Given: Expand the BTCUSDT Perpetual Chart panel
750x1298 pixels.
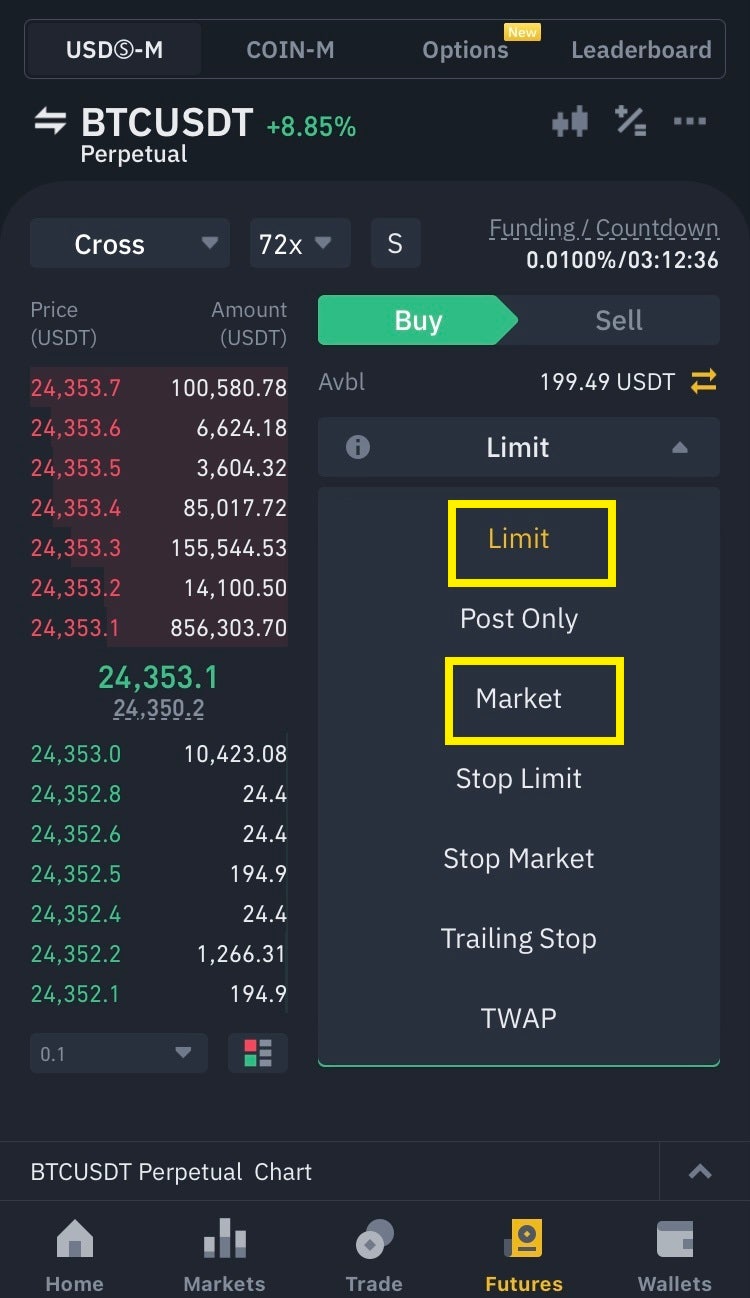Looking at the screenshot, I should pos(700,1172).
